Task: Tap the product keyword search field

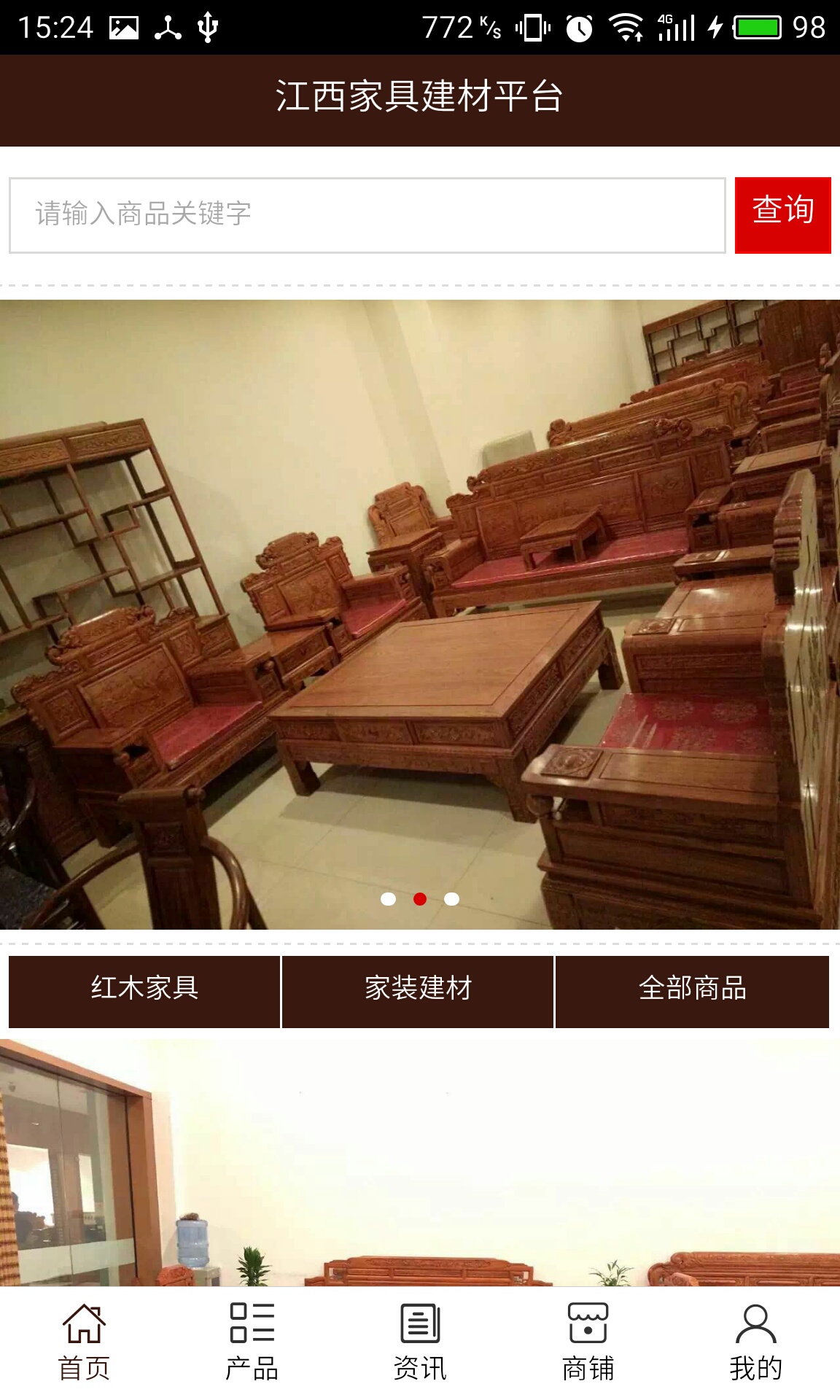Action: (367, 215)
